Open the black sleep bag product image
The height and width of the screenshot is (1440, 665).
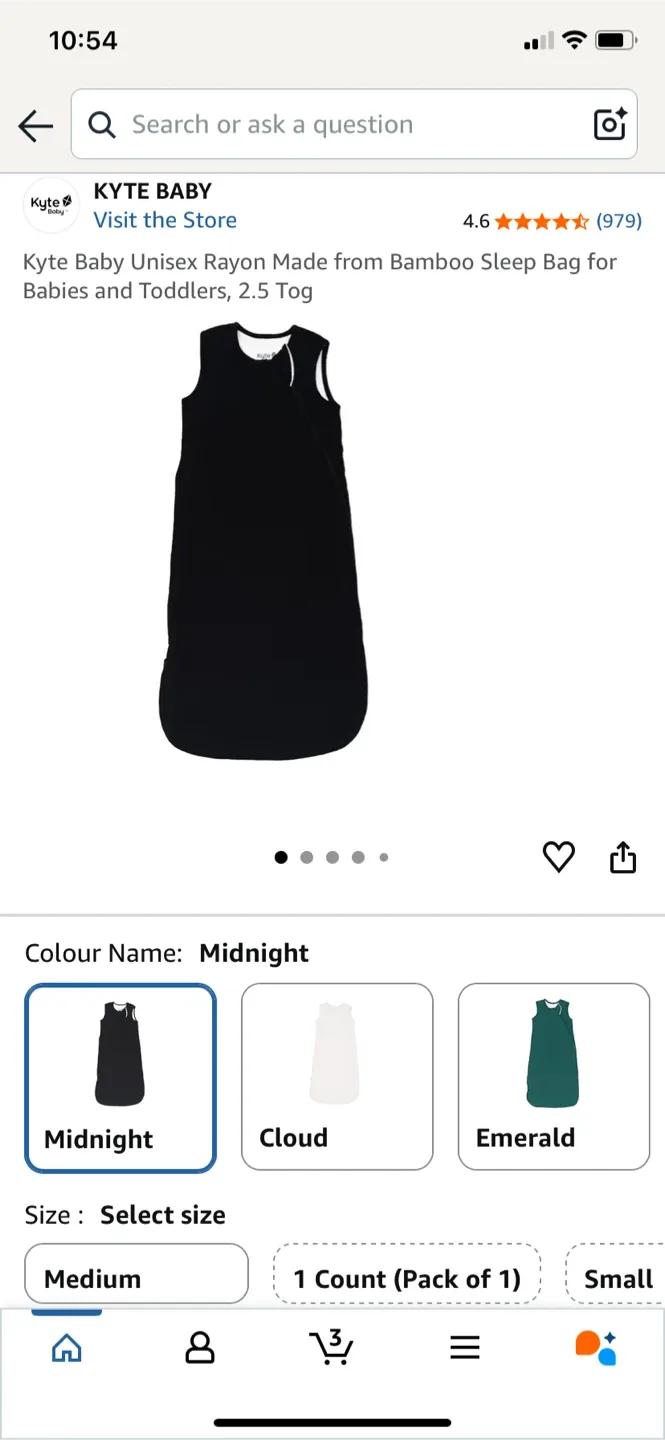[x=264, y=540]
